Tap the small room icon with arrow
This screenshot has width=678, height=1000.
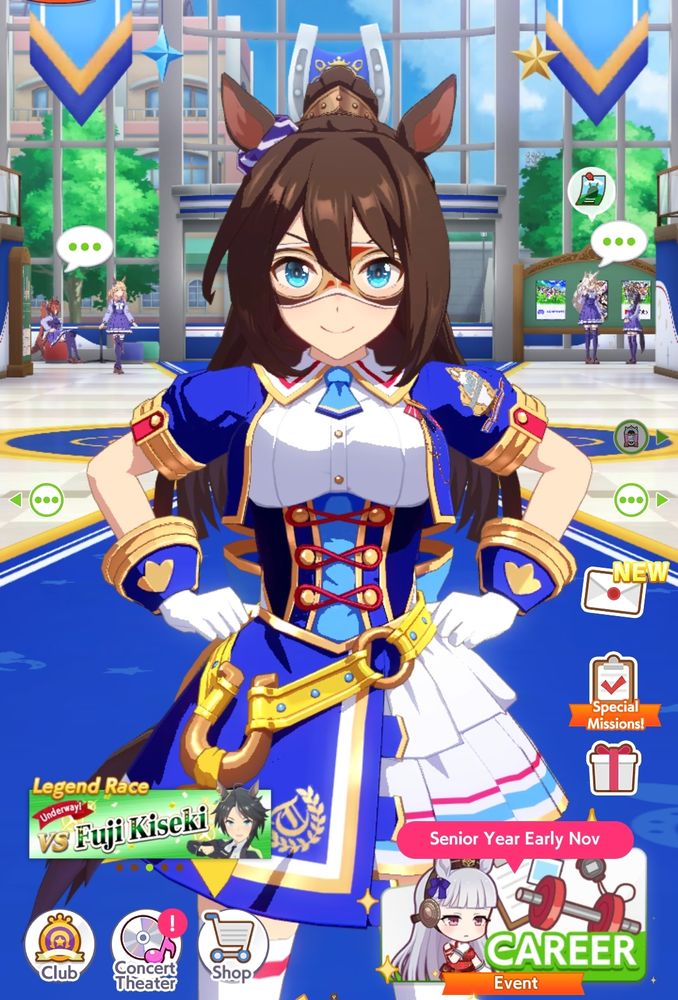tap(632, 437)
